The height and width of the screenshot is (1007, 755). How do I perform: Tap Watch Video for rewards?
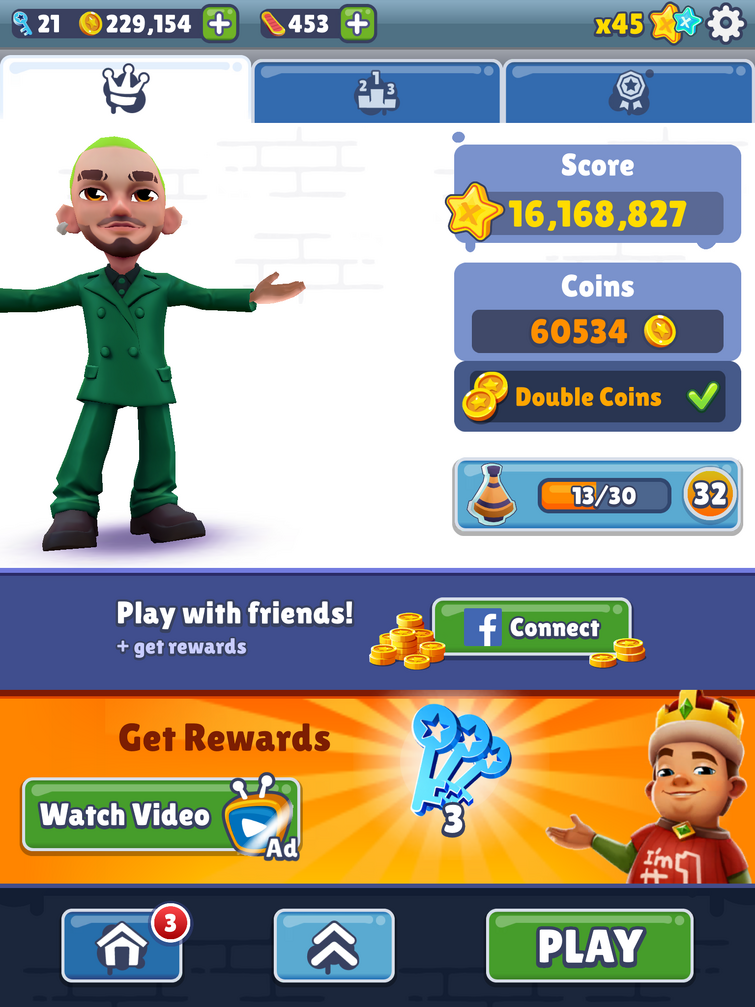pos(160,814)
